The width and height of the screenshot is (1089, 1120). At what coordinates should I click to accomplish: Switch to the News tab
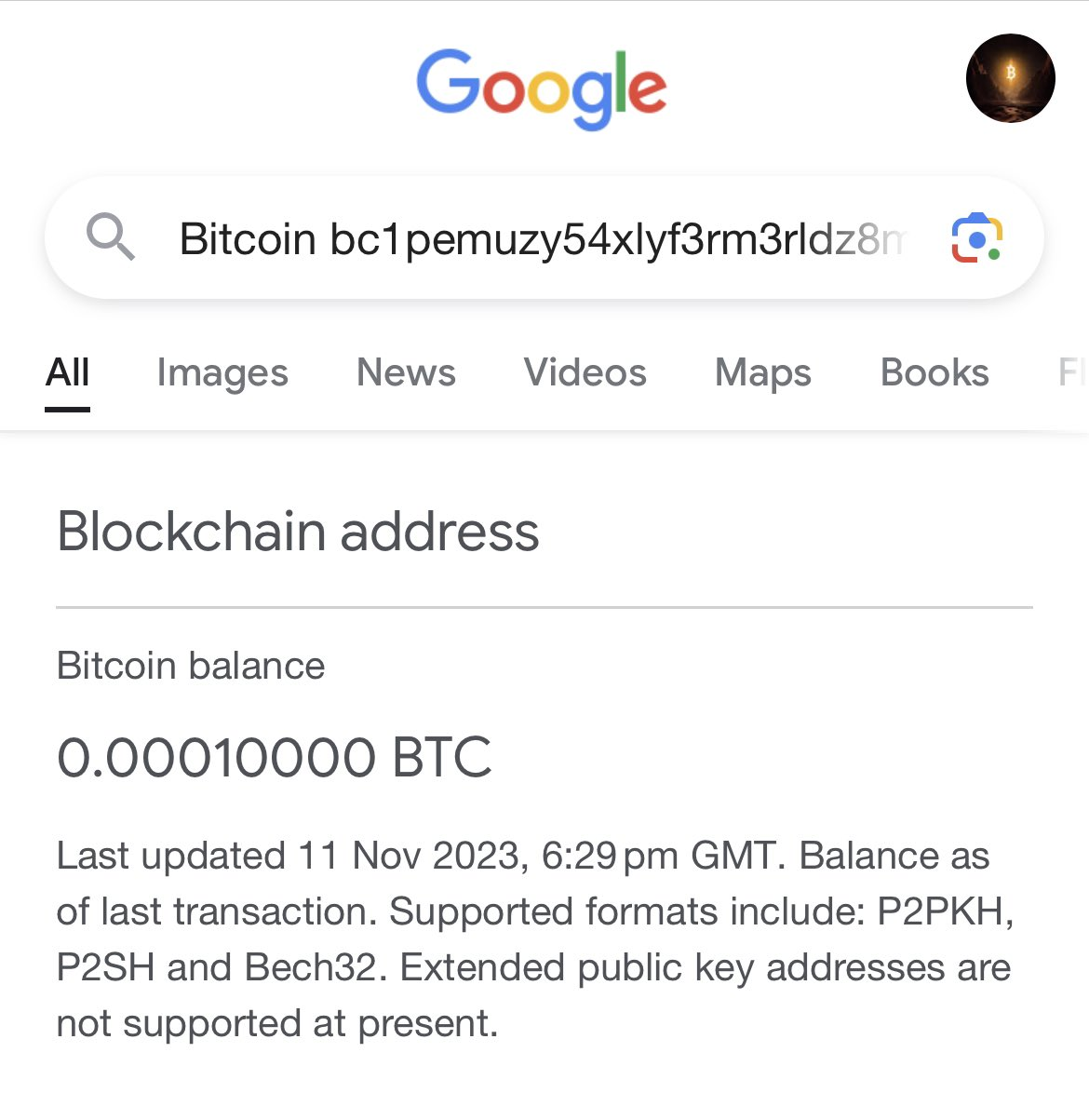(x=406, y=372)
